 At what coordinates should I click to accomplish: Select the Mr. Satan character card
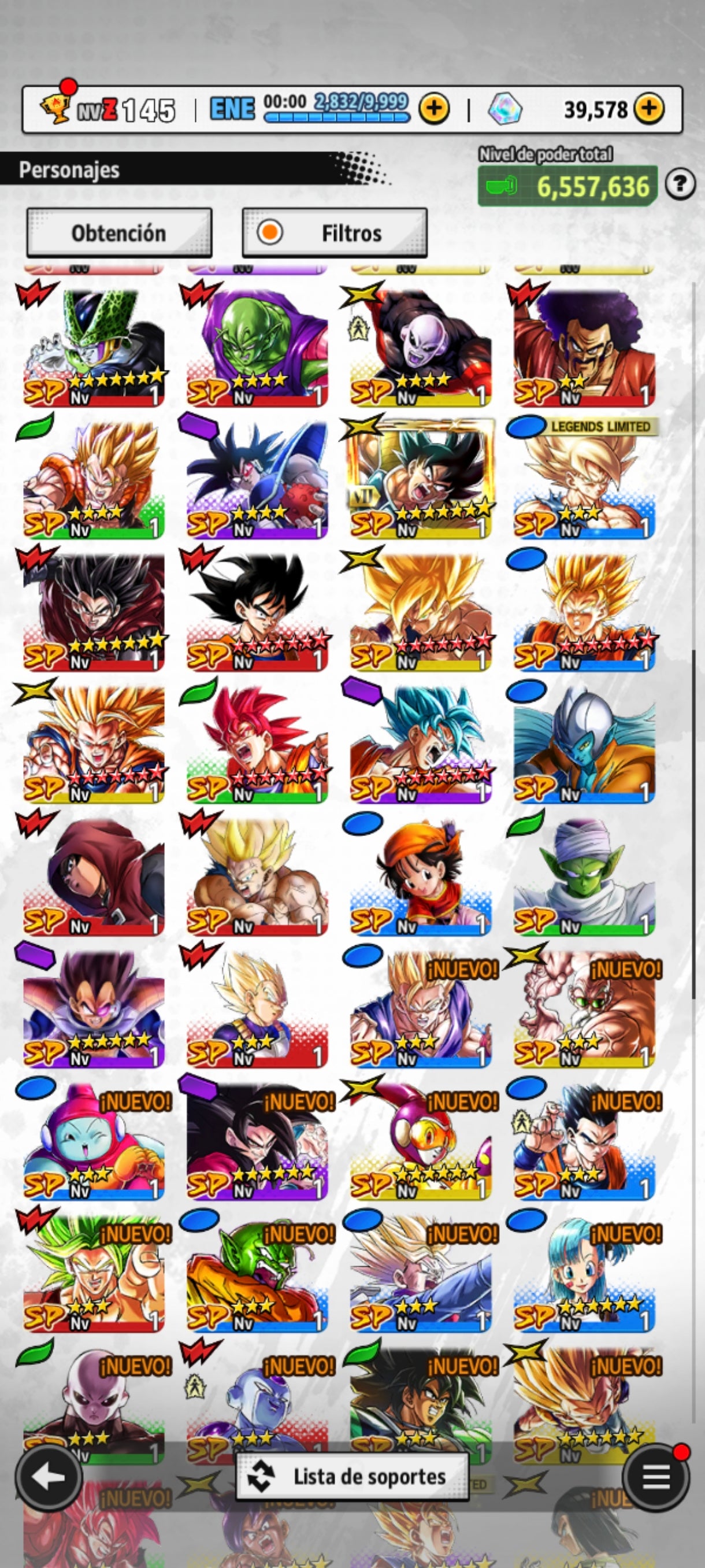pos(584,347)
